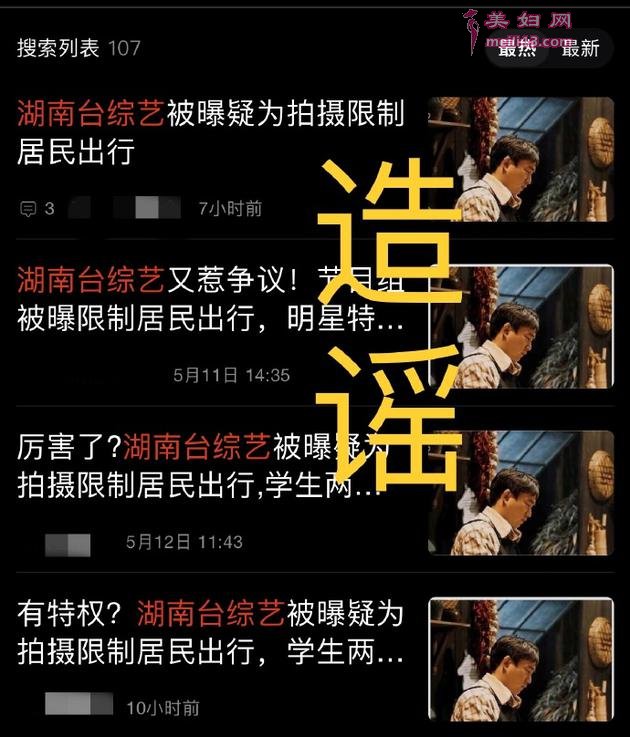Image resolution: width=630 pixels, height=737 pixels.
Task: Switch sorting to 最新
Action: tap(580, 48)
